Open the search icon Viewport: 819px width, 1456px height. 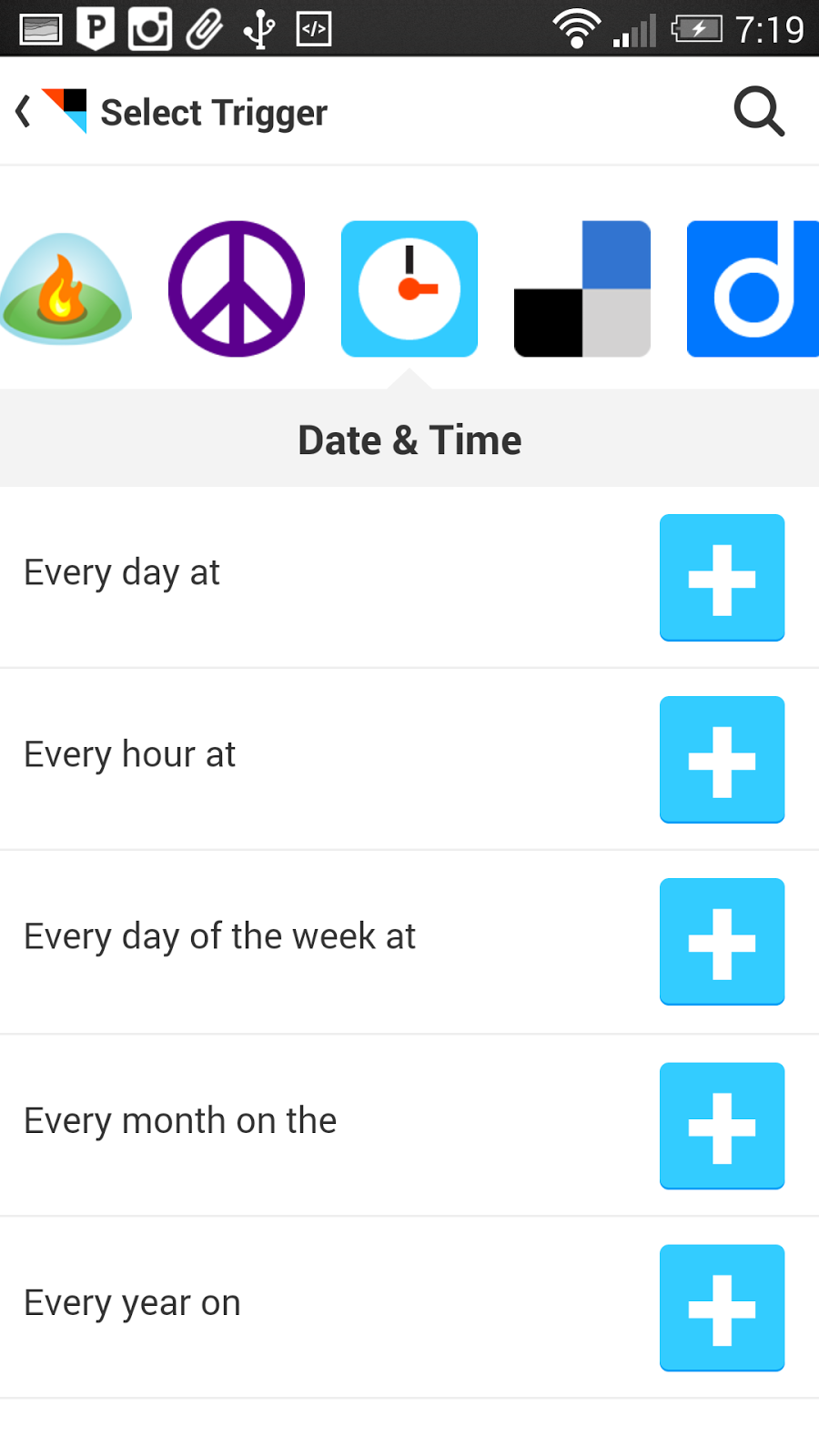(x=759, y=112)
